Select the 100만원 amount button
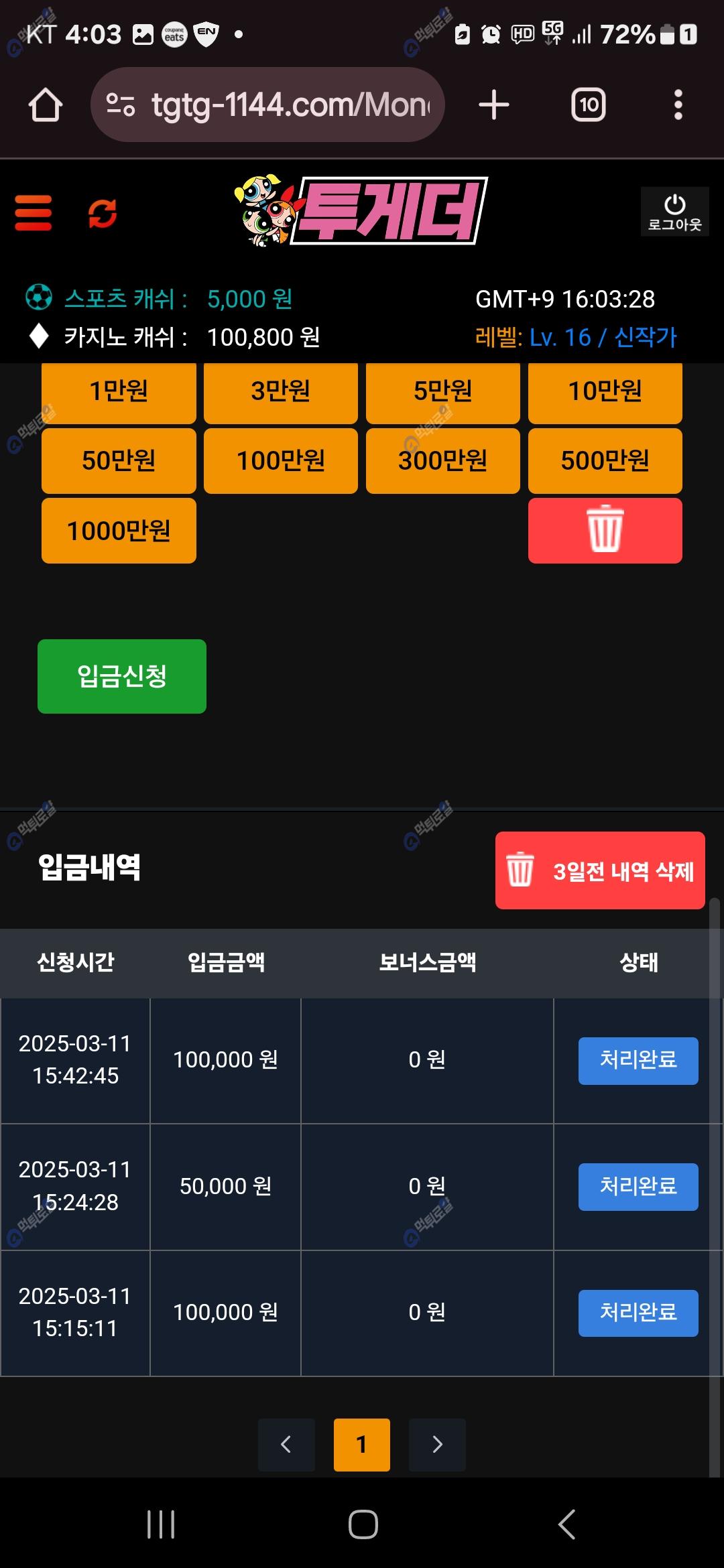Viewport: 724px width, 1568px height. (281, 461)
